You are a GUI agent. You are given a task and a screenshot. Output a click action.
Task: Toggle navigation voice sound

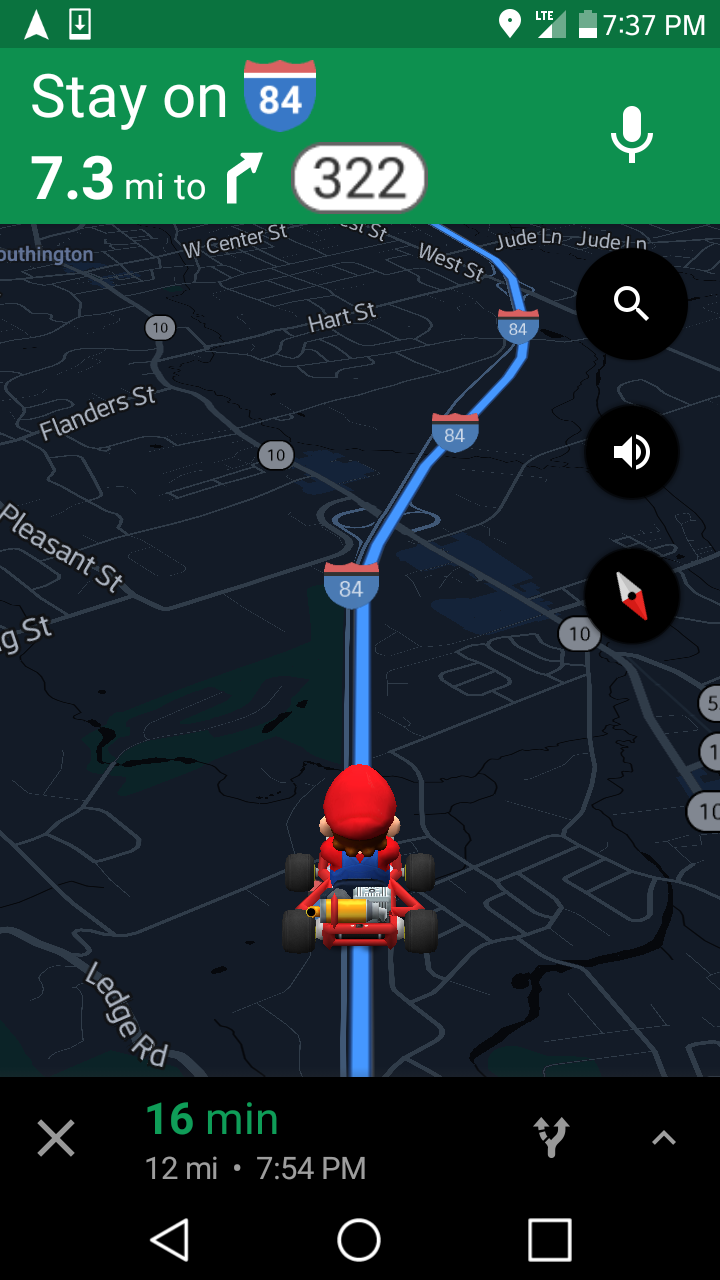pos(632,452)
